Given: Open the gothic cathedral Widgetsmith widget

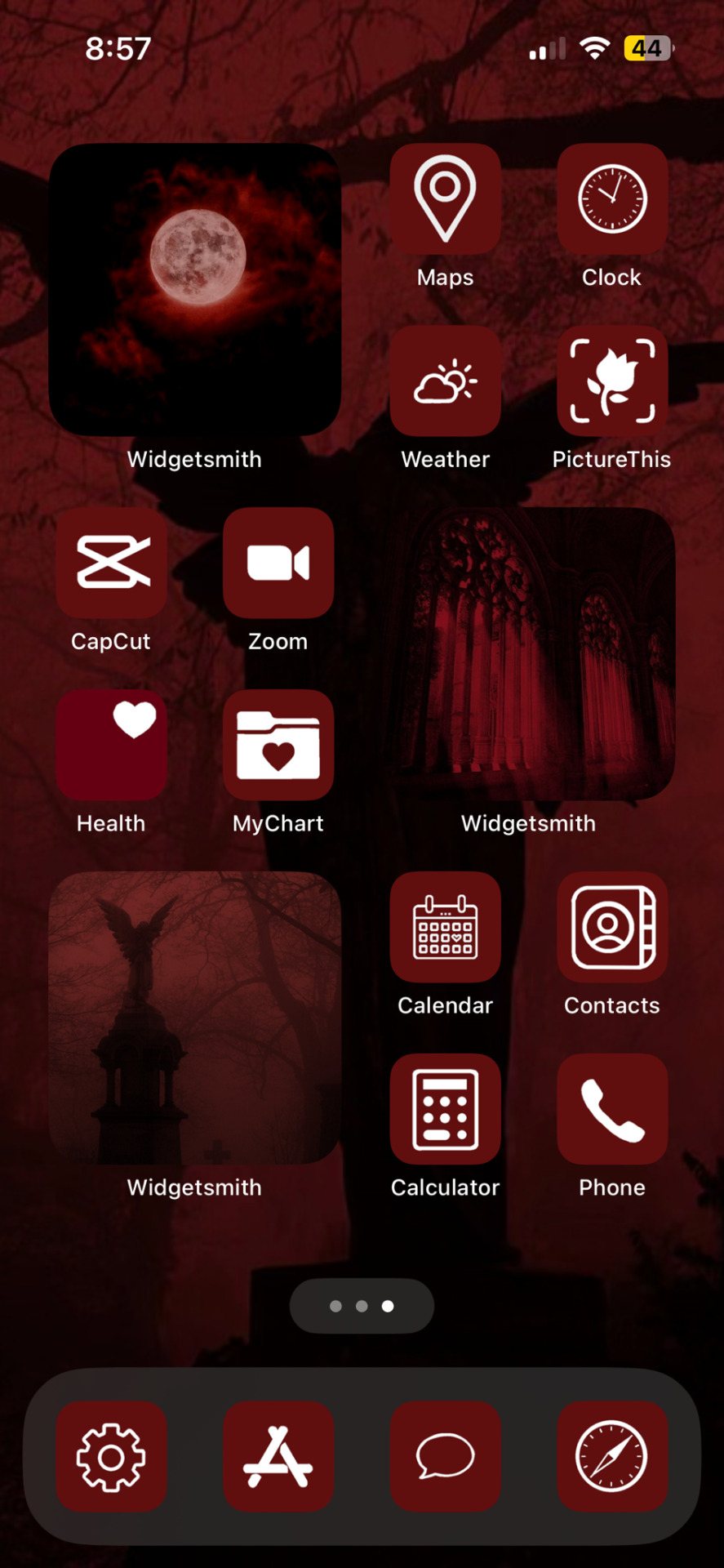Looking at the screenshot, I should point(529,653).
